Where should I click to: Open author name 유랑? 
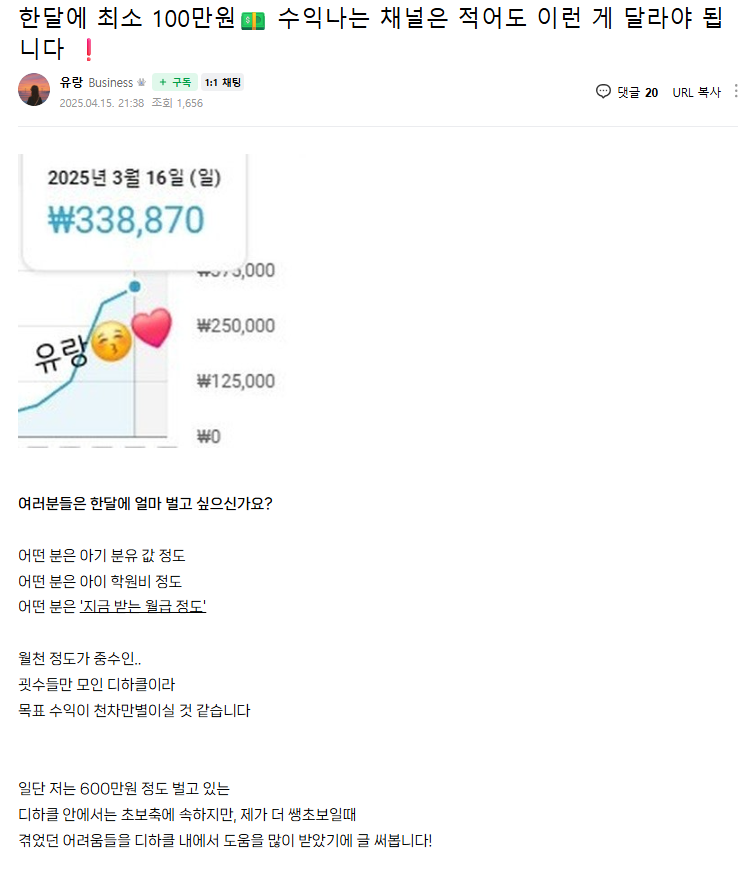coord(71,83)
